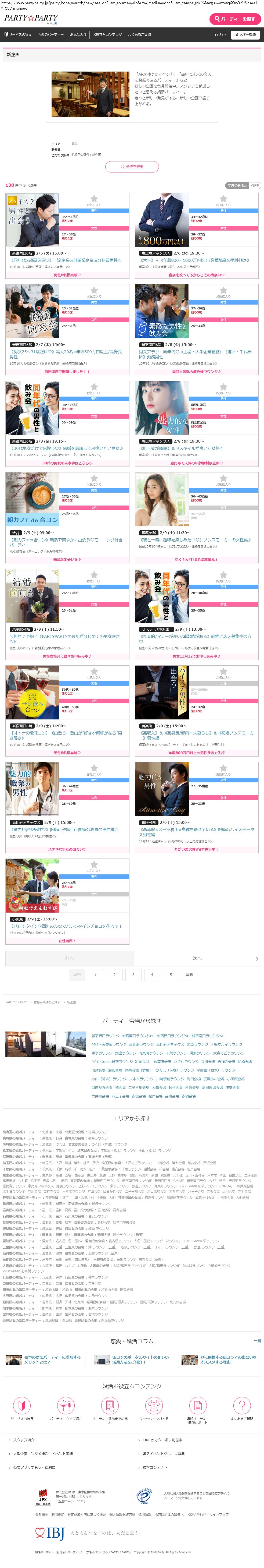Image resolution: width=264 pixels, height=1568 pixels.
Task: Expand the スタッフ紹介 row
Action: coord(24,1440)
